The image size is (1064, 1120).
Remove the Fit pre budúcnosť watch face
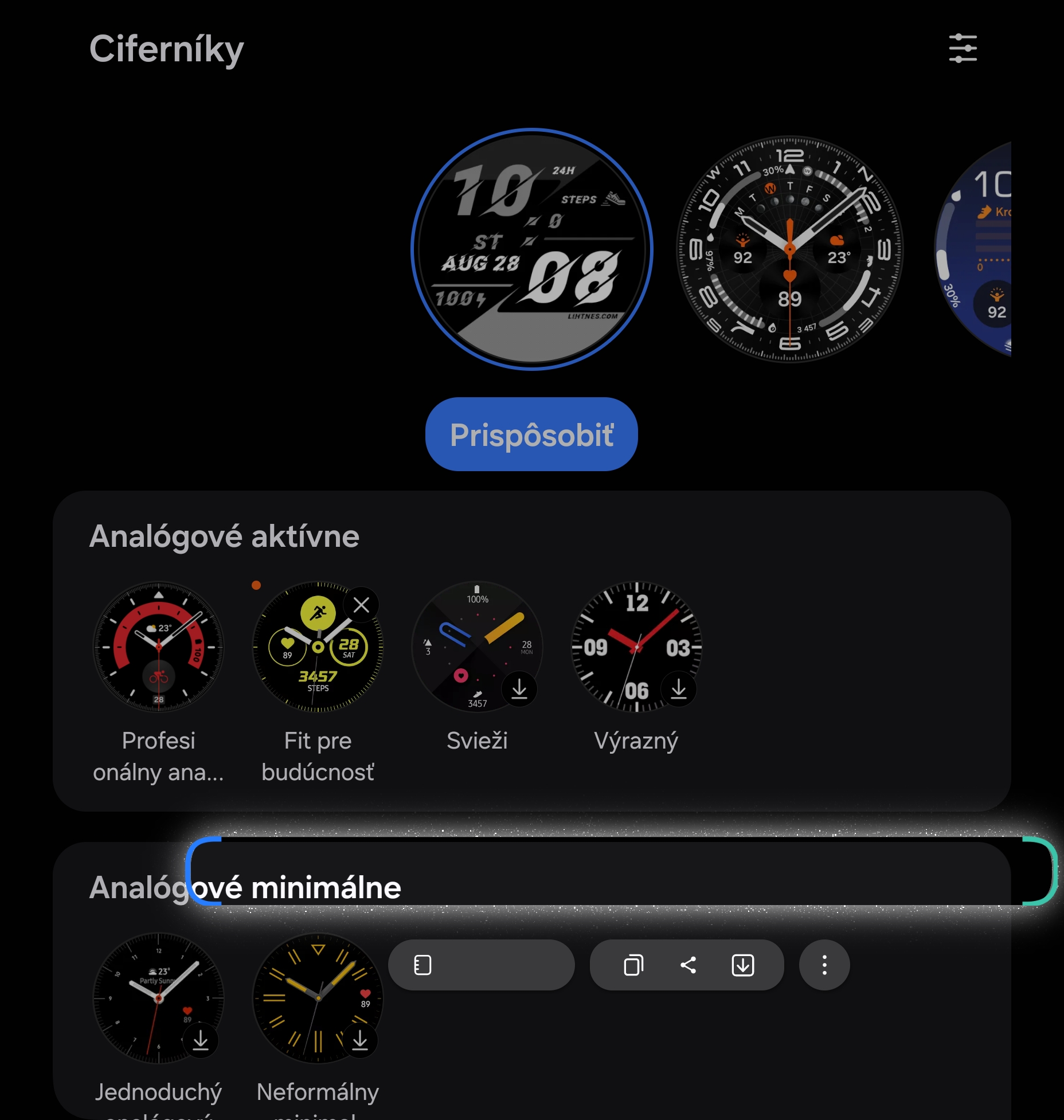(361, 605)
